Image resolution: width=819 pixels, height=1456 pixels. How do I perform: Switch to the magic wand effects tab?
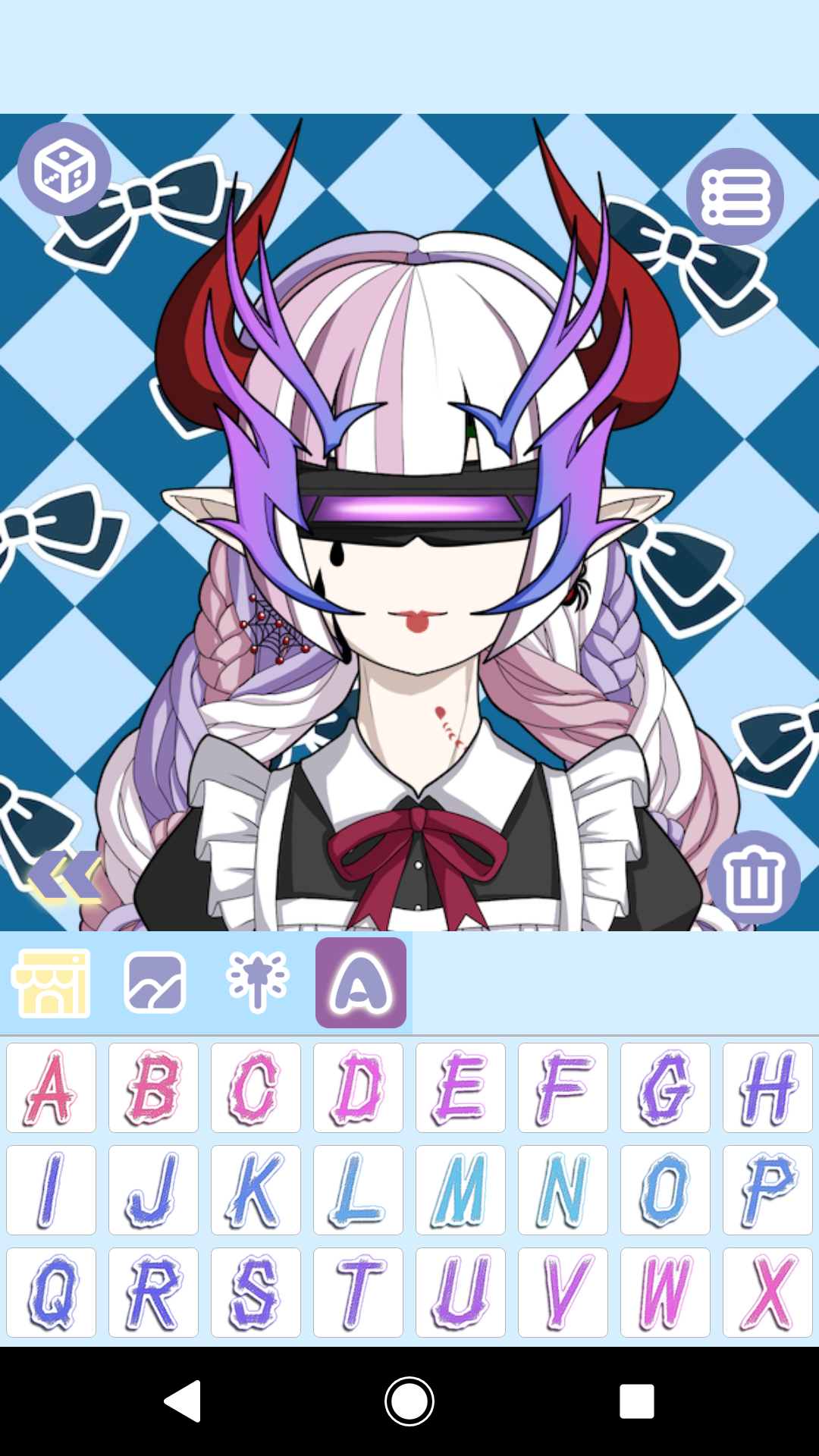(258, 983)
